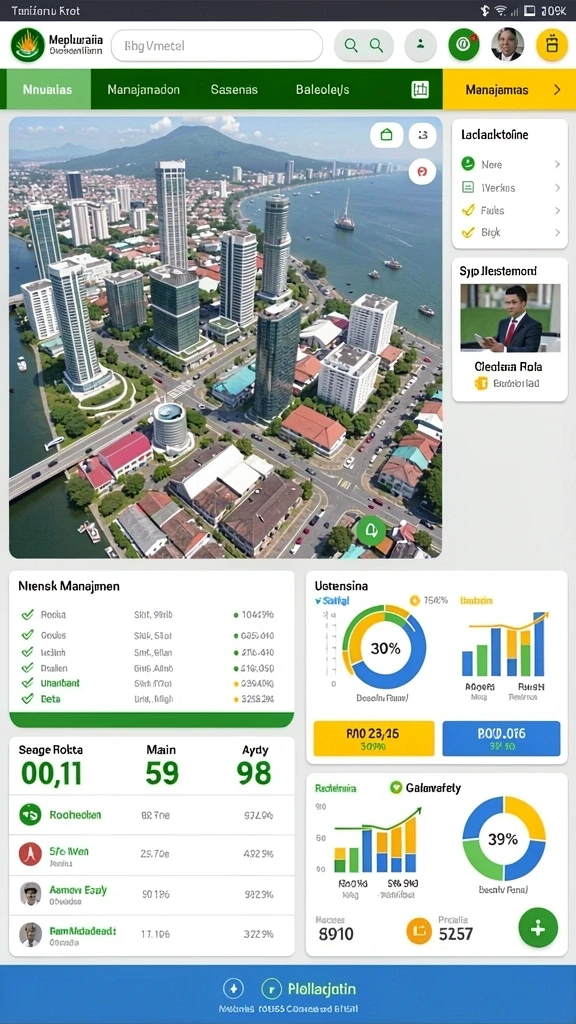
Task: Tap the magnifier search icons pill
Action: tap(364, 46)
